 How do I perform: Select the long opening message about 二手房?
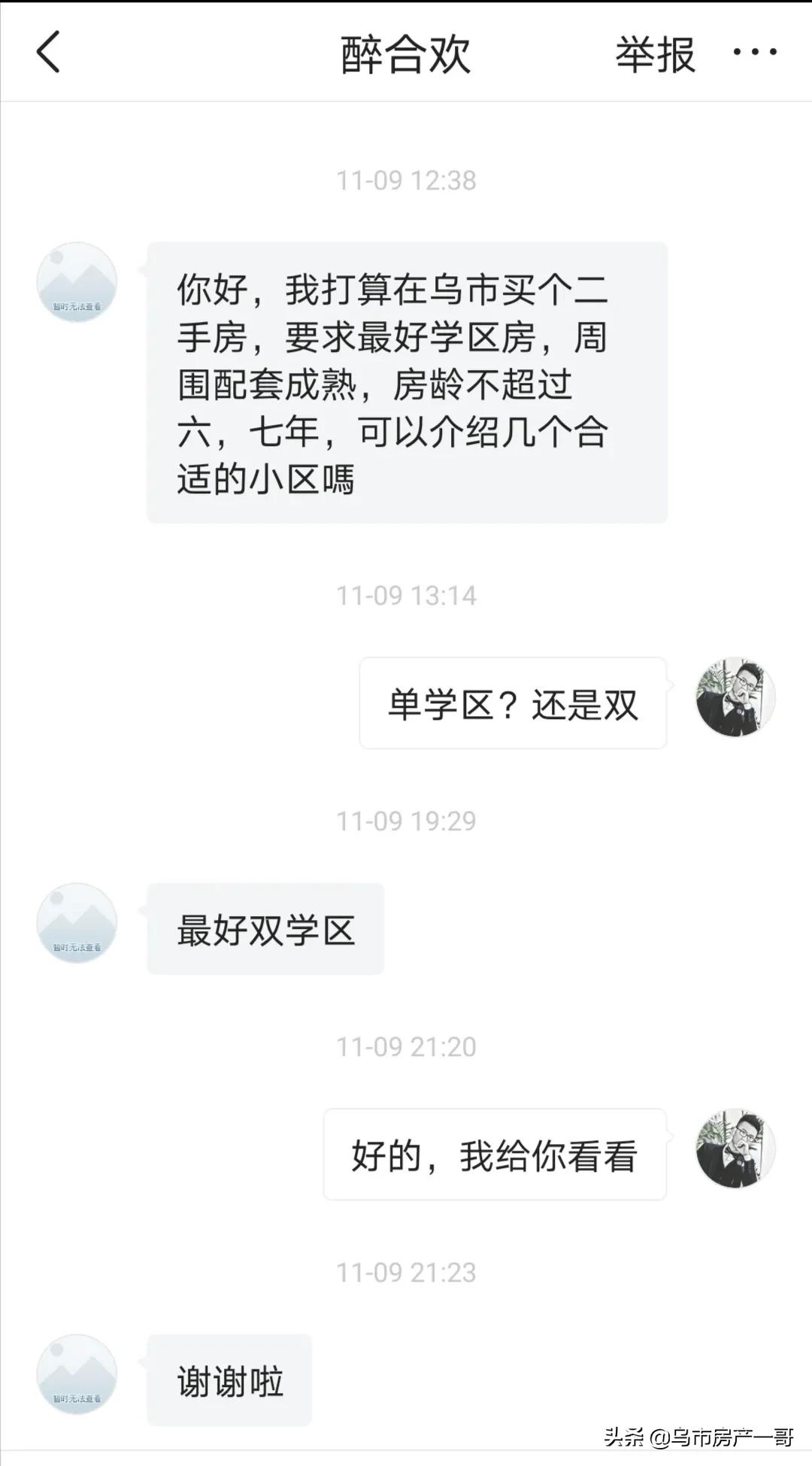coord(406,380)
